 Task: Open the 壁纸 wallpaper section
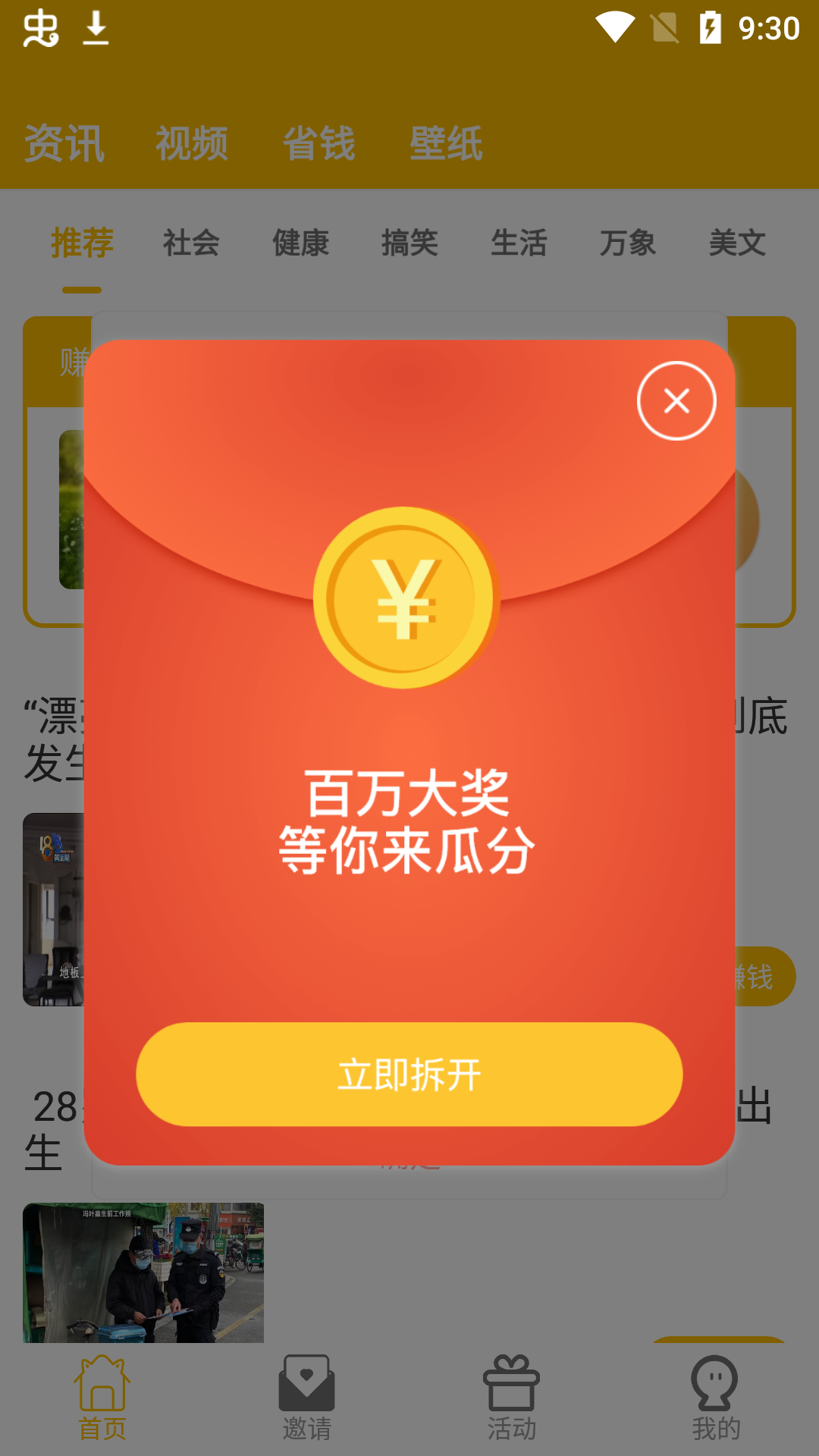tap(446, 144)
